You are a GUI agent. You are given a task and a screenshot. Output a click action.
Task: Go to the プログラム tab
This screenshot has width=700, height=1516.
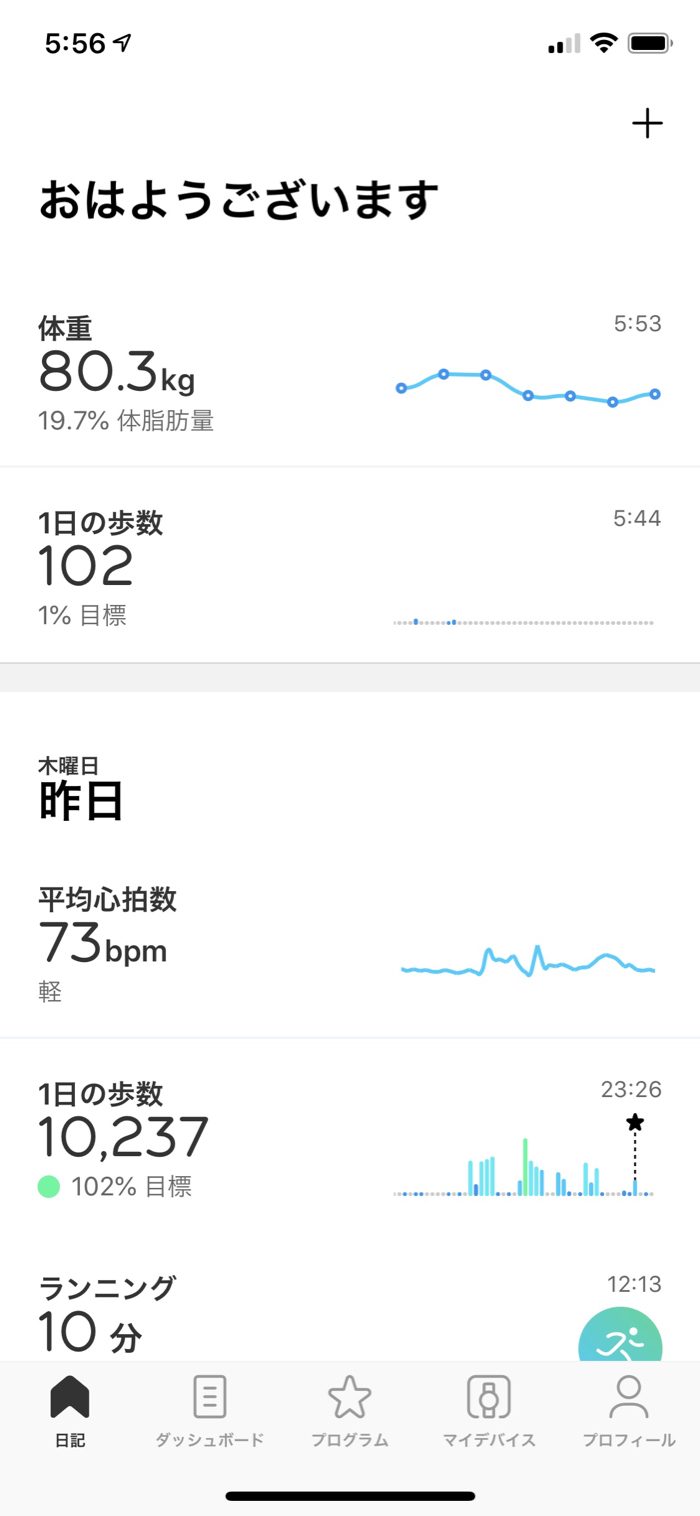tap(349, 1411)
